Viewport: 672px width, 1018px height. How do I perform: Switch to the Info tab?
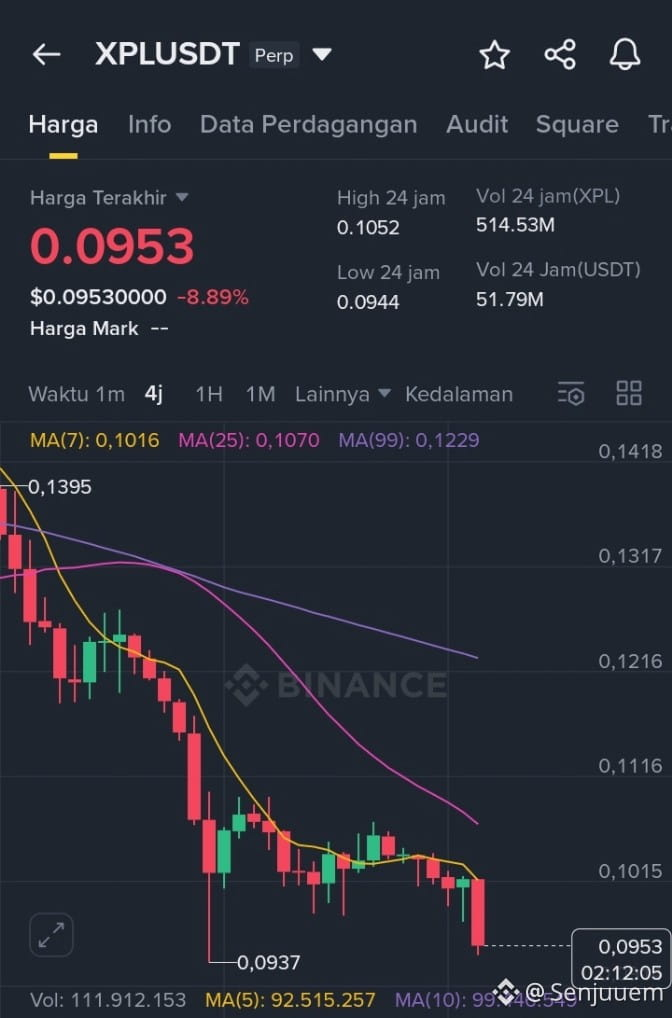pyautogui.click(x=149, y=124)
